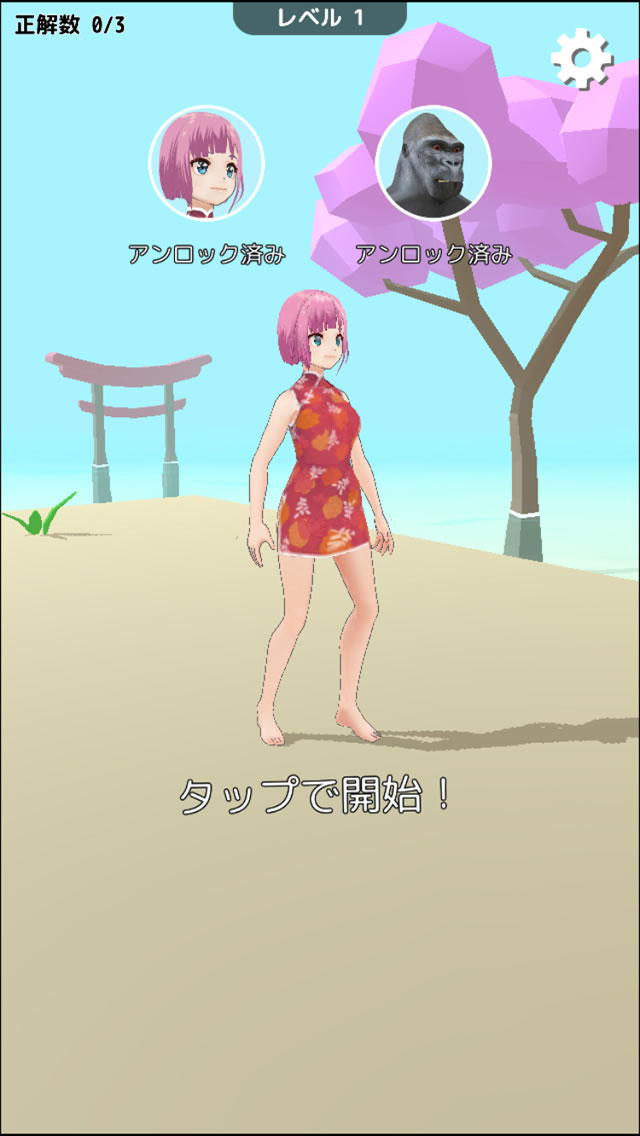This screenshot has height=1136, width=640.
Task: Select the gorilla character
Action: (433, 165)
